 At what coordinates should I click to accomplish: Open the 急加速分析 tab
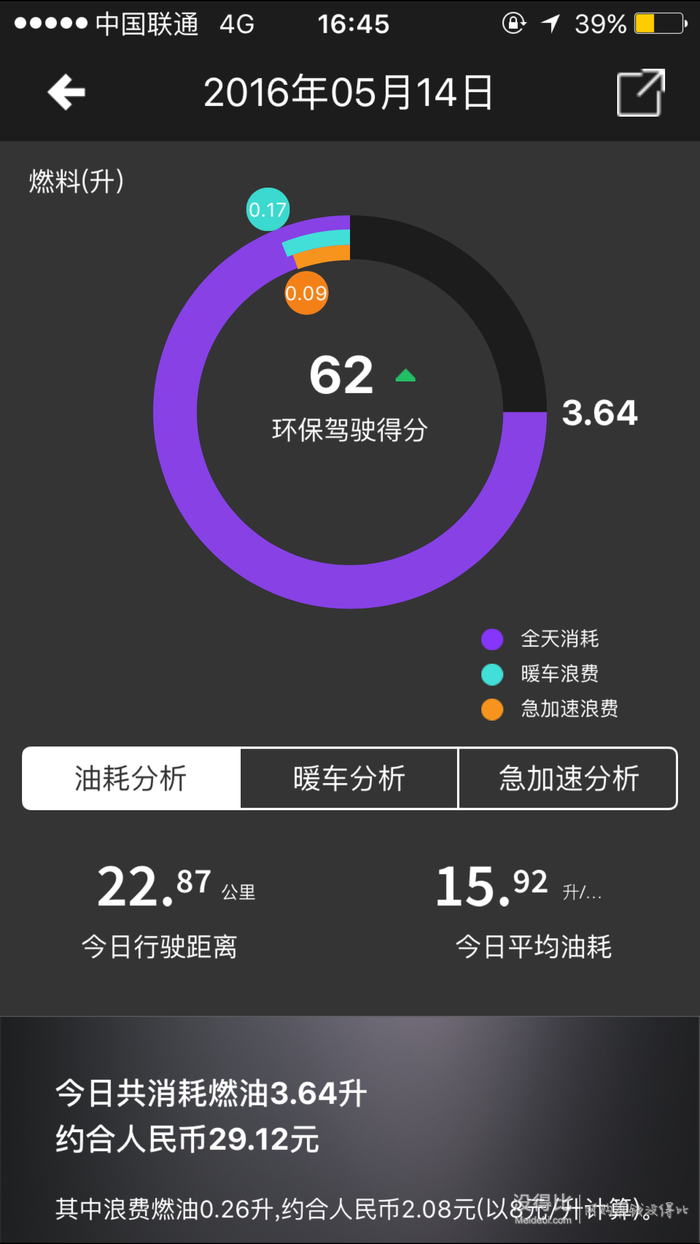tap(568, 778)
